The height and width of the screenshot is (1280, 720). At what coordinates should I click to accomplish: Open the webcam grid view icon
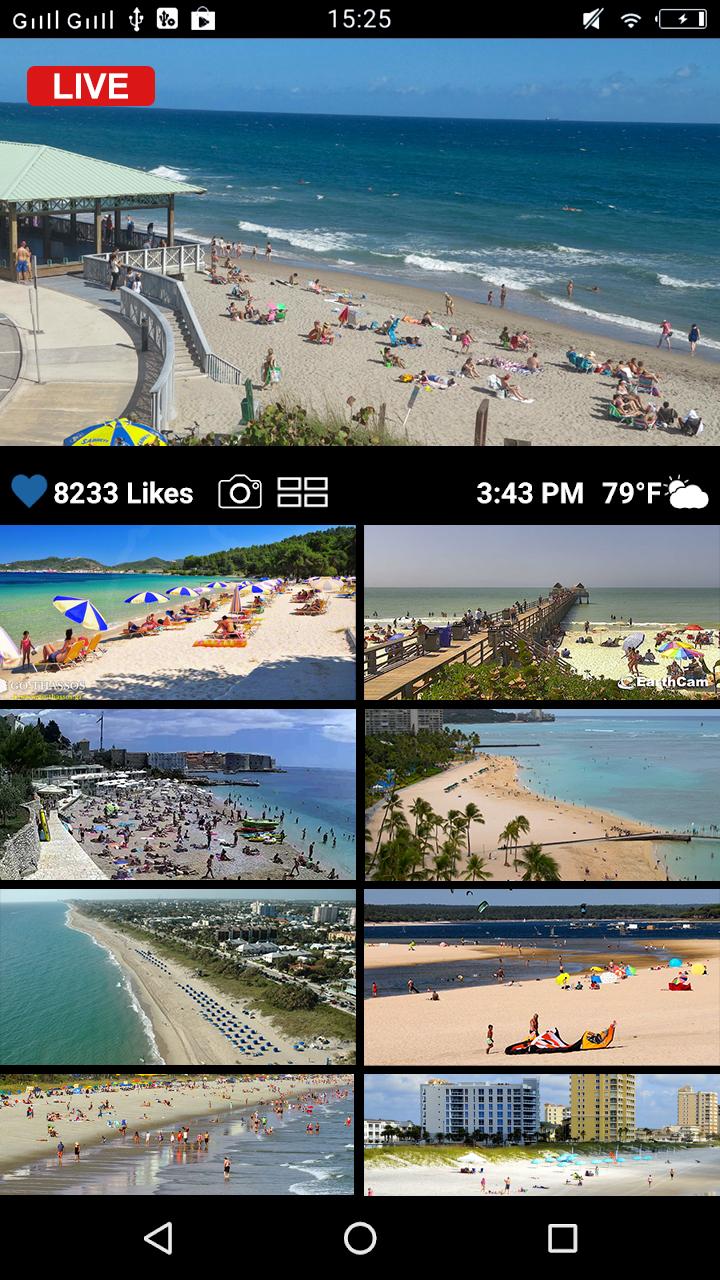tap(302, 492)
